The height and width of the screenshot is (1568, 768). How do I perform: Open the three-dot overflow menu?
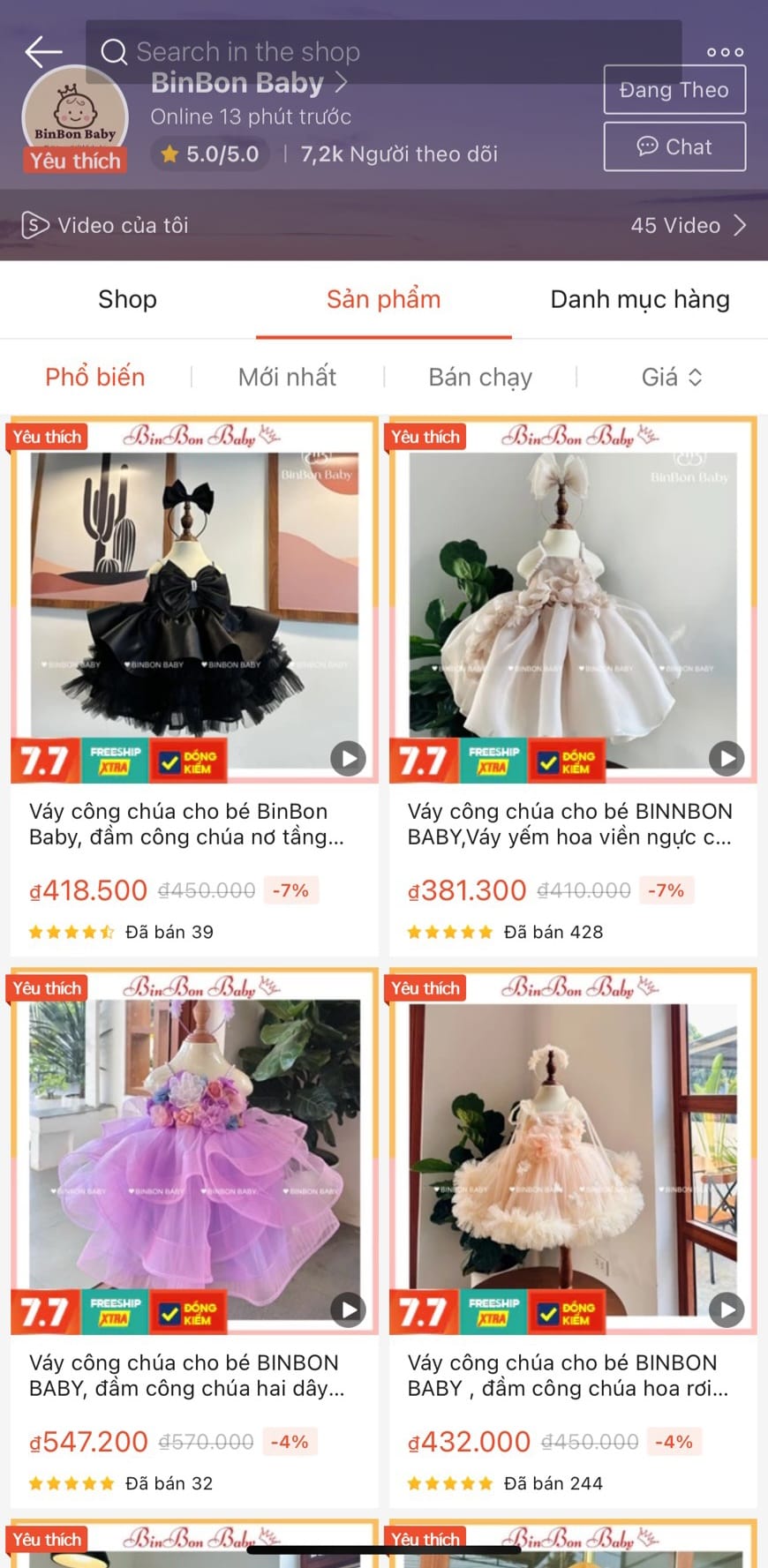725,52
